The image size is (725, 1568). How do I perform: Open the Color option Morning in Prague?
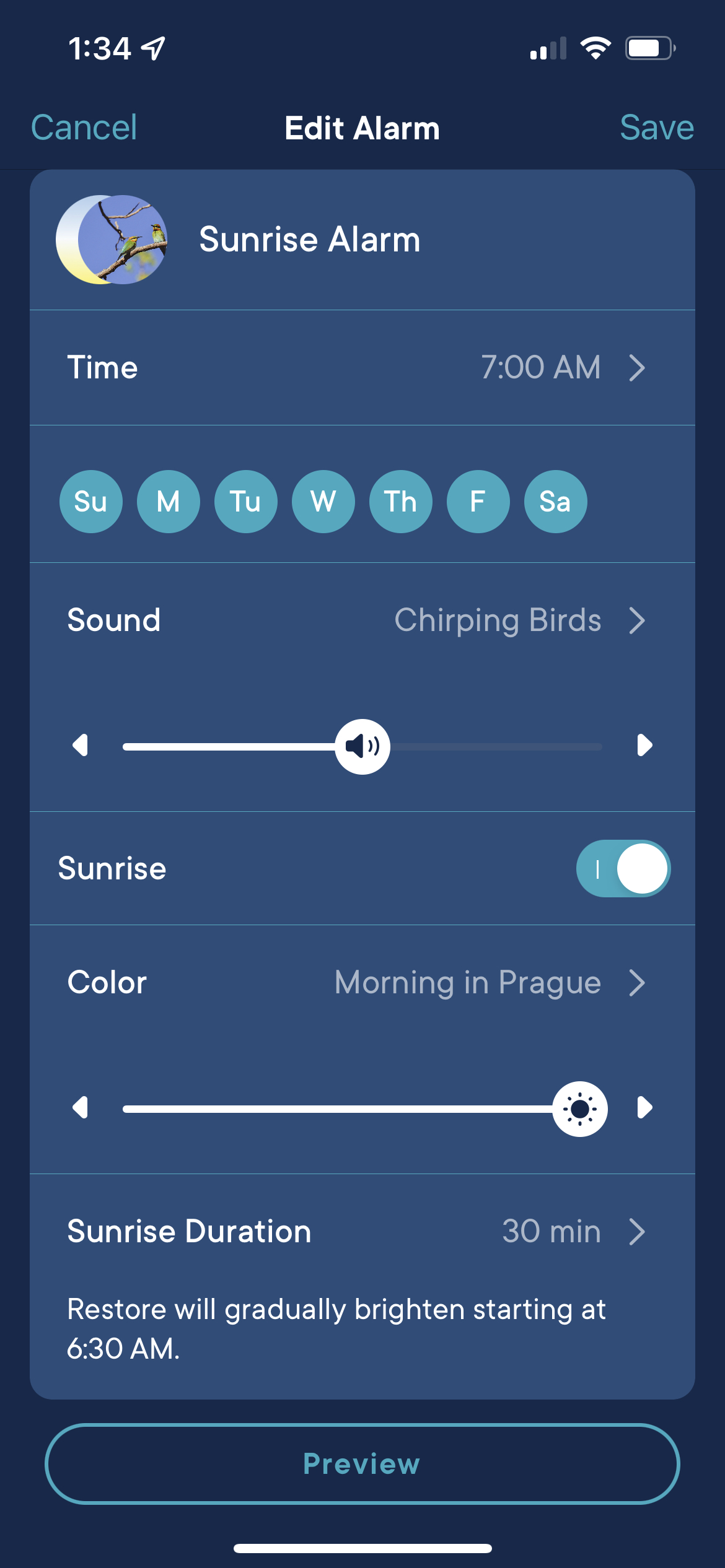tap(362, 982)
